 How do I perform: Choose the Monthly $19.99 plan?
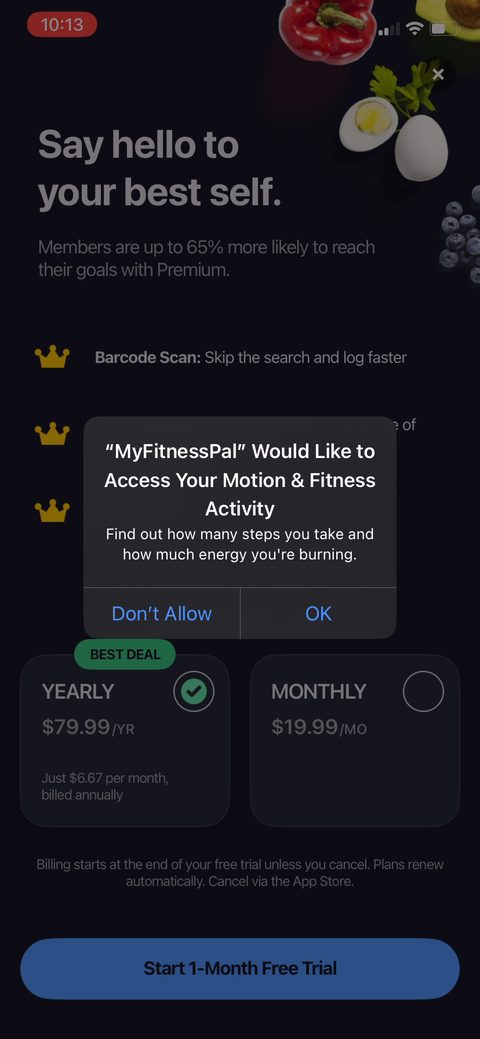(x=355, y=740)
